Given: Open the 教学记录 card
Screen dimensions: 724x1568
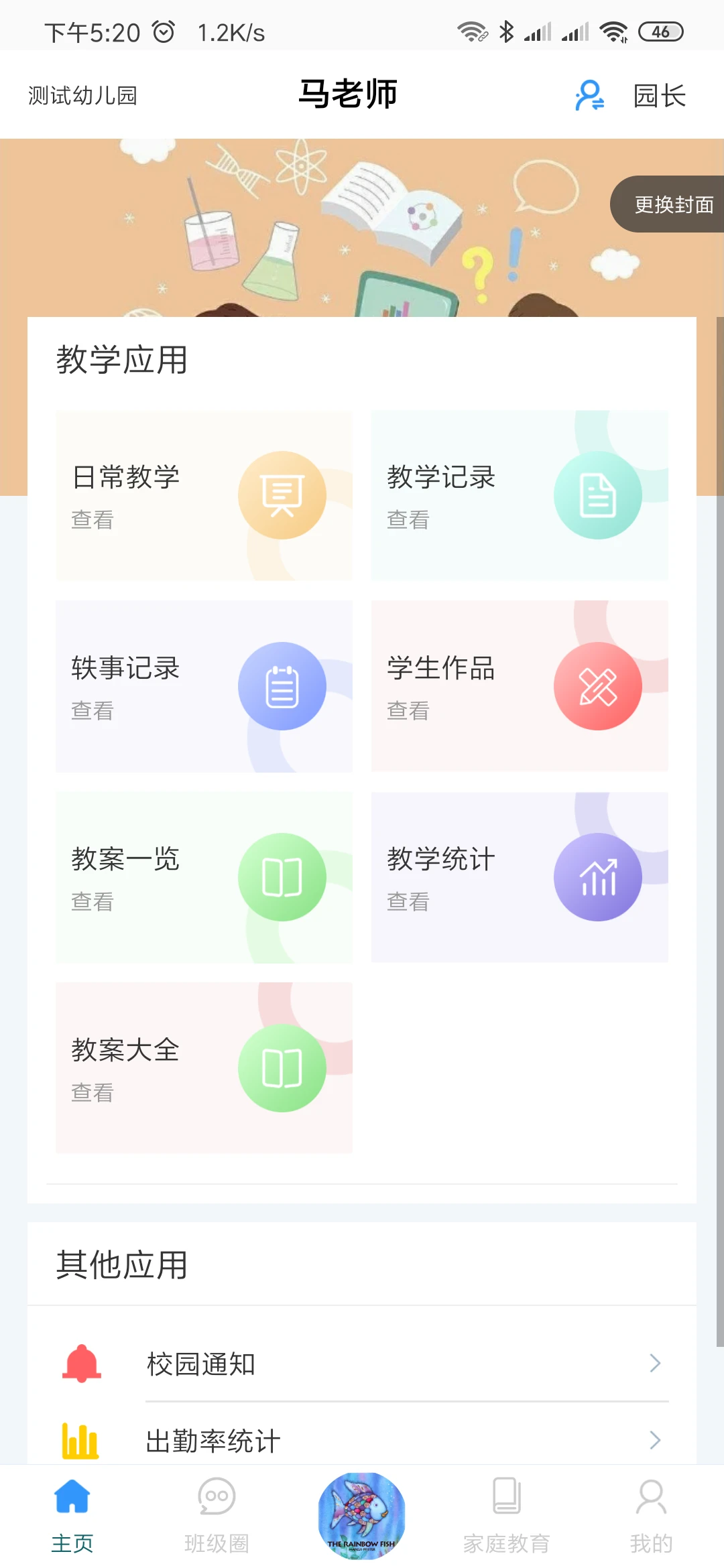Looking at the screenshot, I should click(x=520, y=495).
